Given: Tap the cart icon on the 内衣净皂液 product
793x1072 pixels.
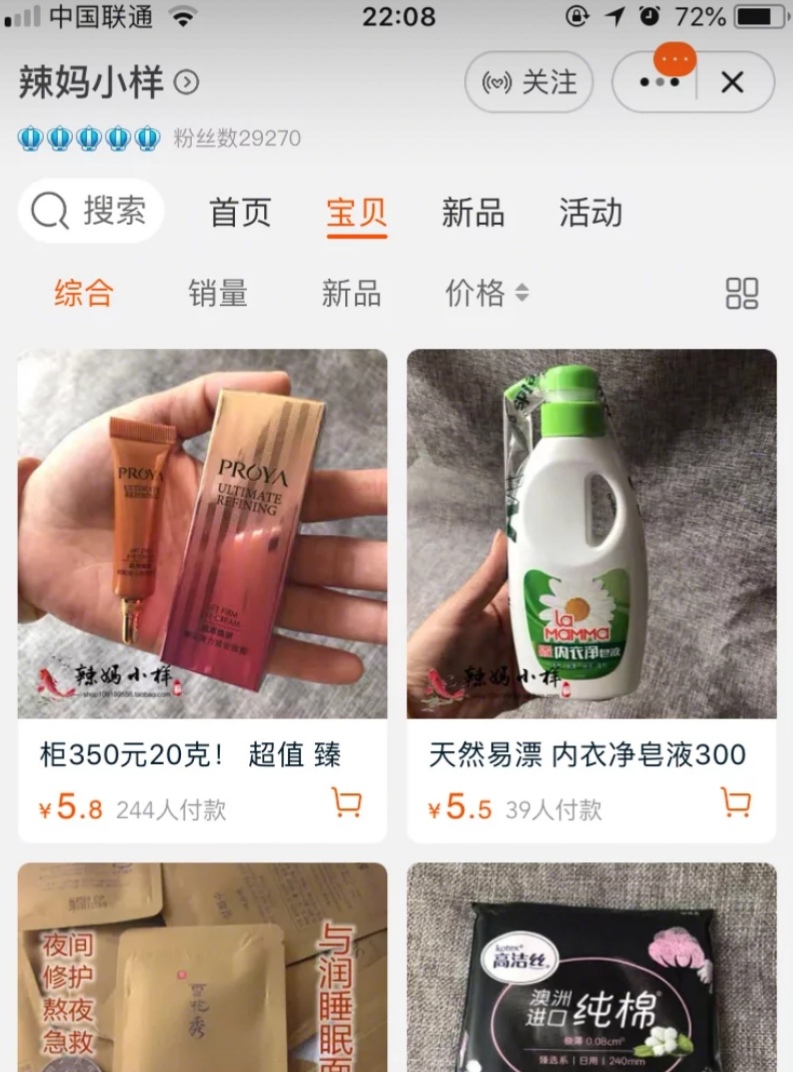Looking at the screenshot, I should pos(736,803).
